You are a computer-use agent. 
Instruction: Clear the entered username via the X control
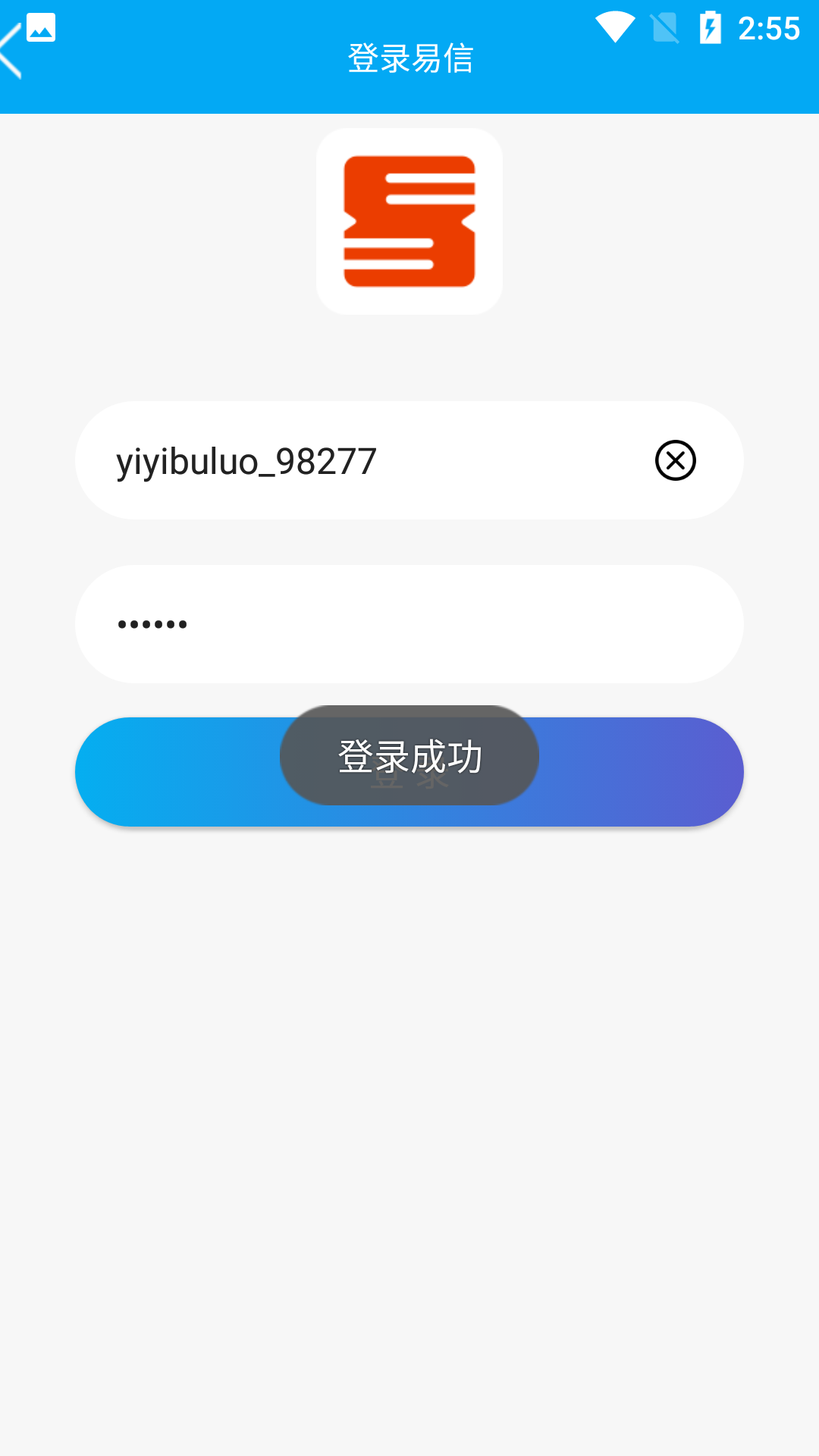tap(676, 460)
